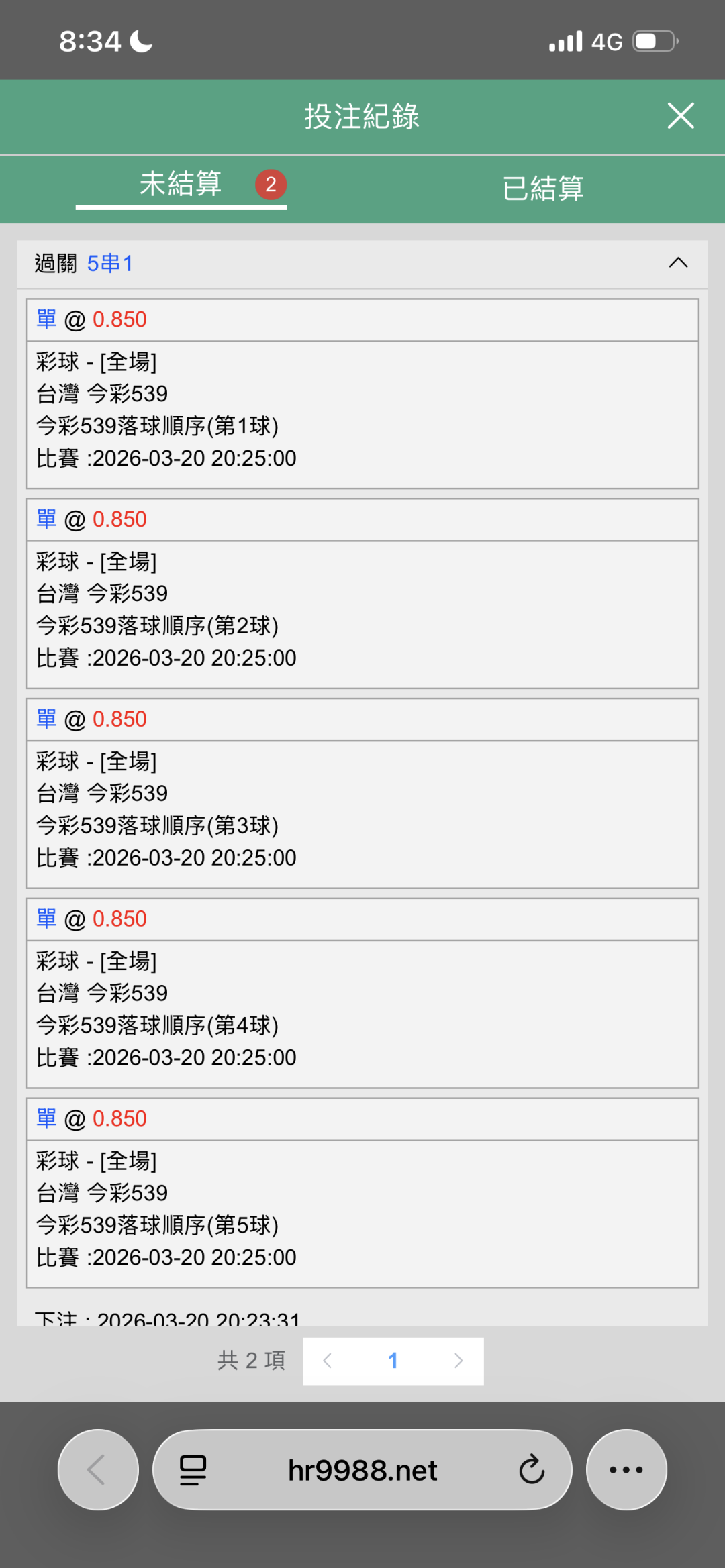The image size is (725, 1568).
Task: Go to previous page of records
Action: coord(328,1361)
